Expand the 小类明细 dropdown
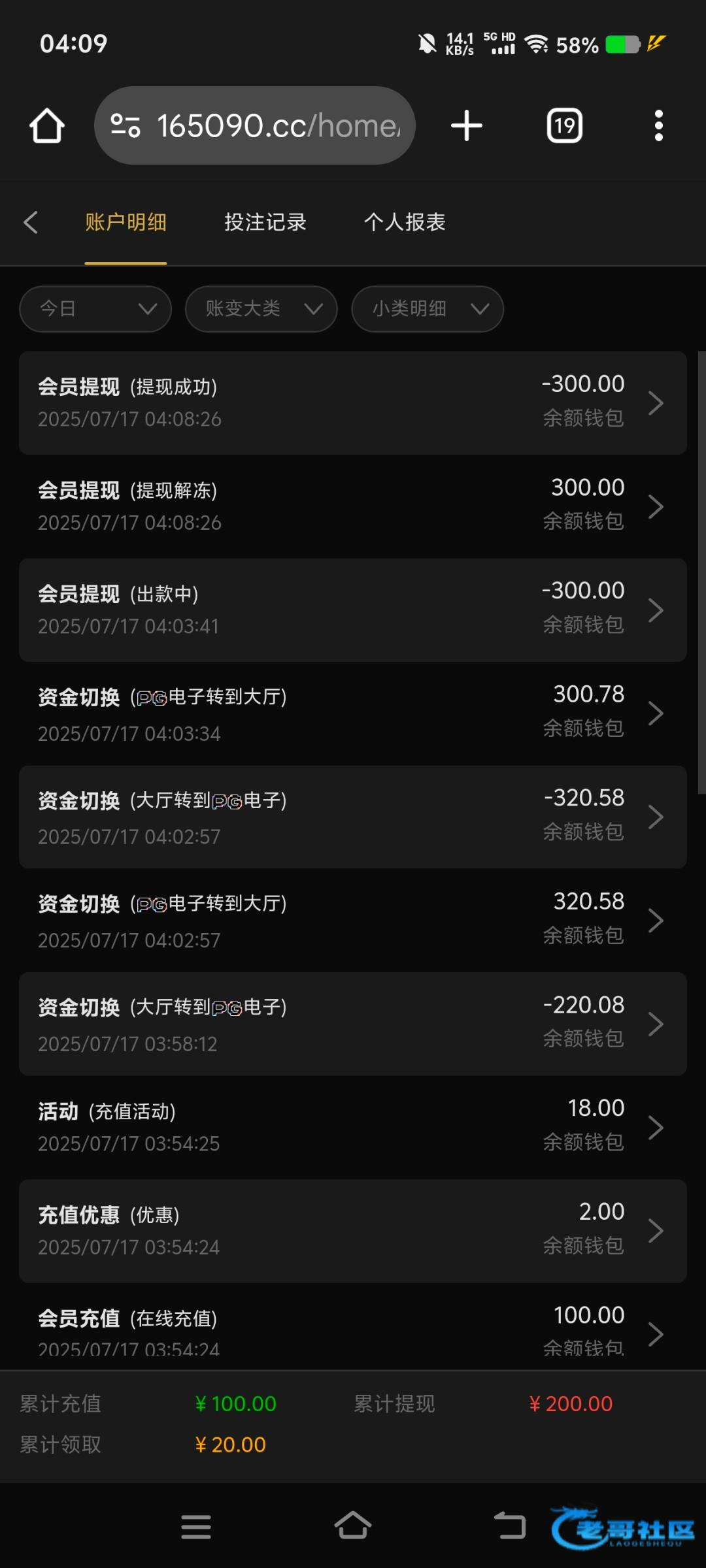This screenshot has height=1568, width=706. click(x=428, y=308)
